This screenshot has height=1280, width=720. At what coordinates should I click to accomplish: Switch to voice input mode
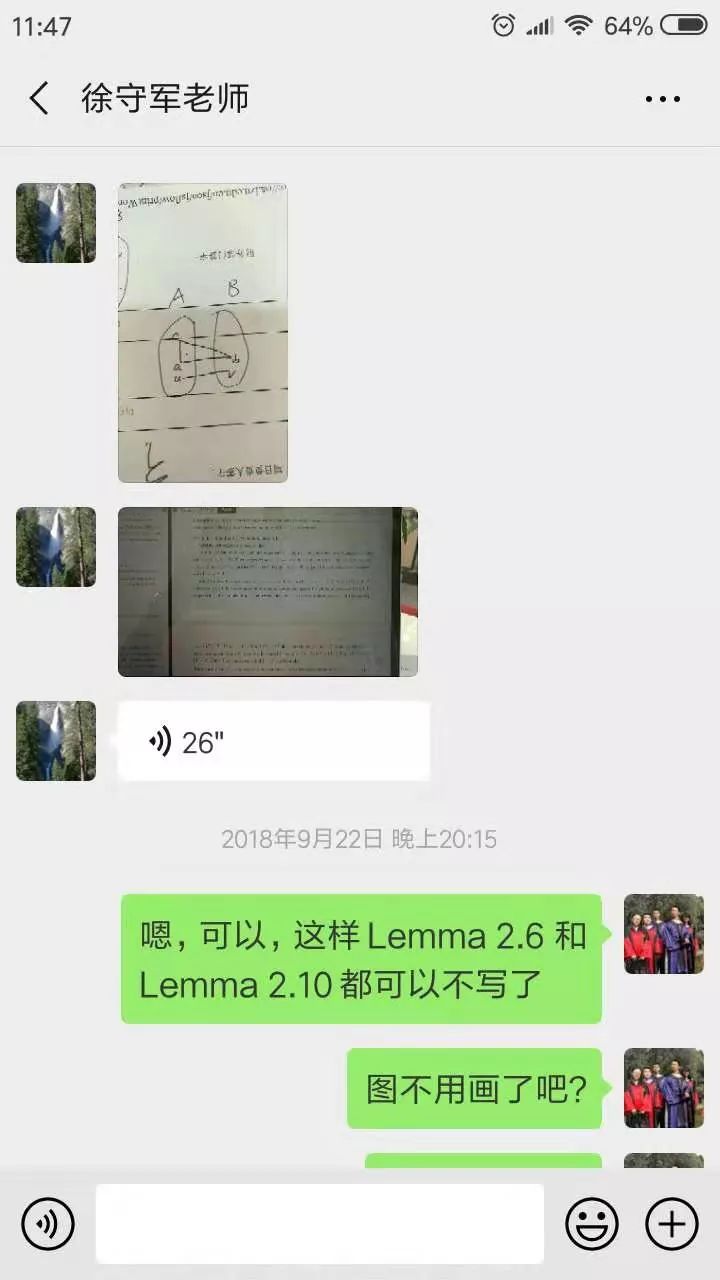(x=48, y=1223)
